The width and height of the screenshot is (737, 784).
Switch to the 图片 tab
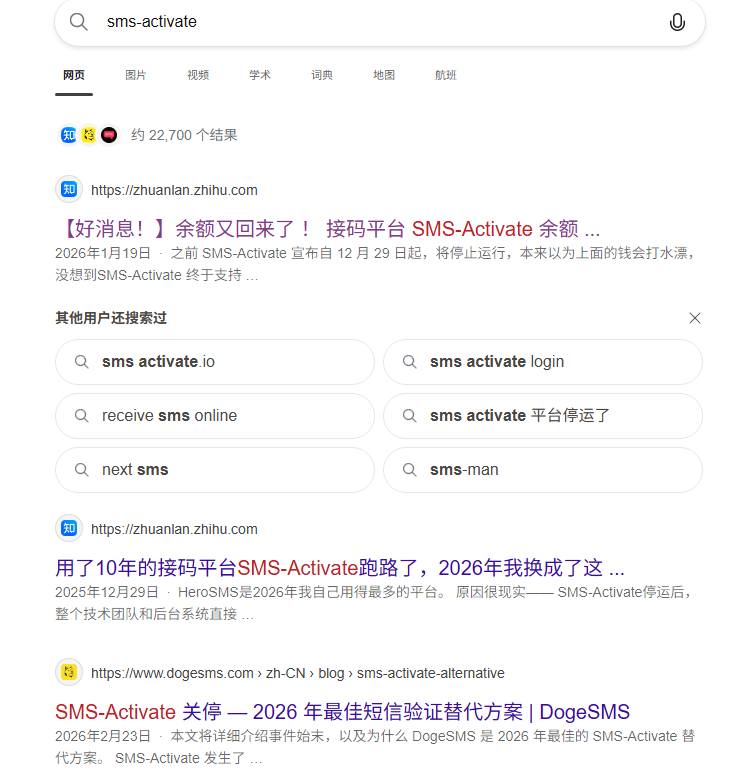(136, 75)
